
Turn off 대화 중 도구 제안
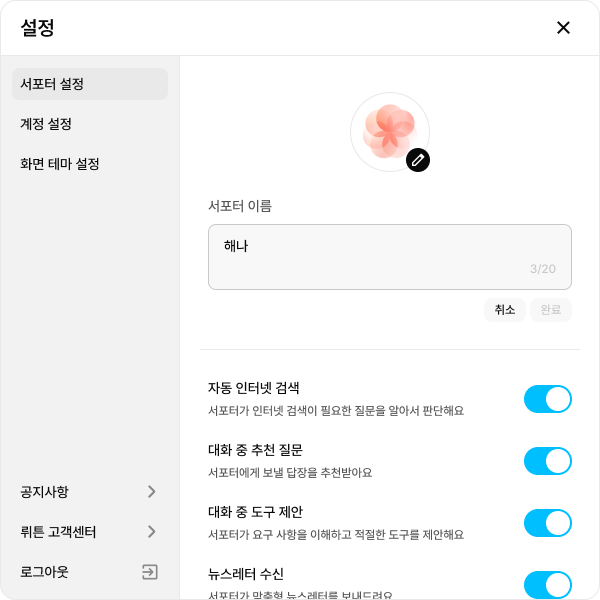547,523
